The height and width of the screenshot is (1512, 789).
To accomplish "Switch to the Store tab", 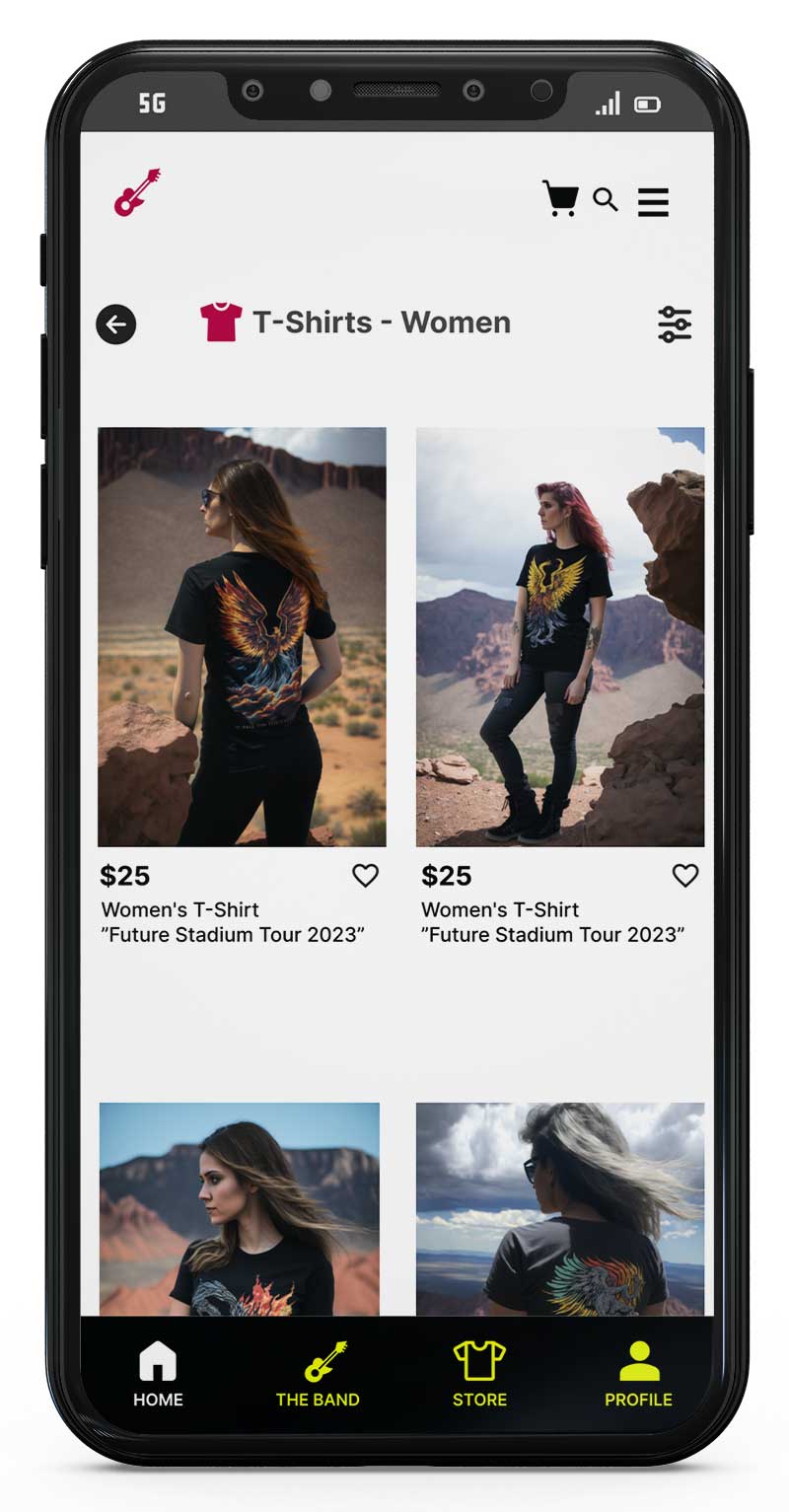I will [479, 1375].
